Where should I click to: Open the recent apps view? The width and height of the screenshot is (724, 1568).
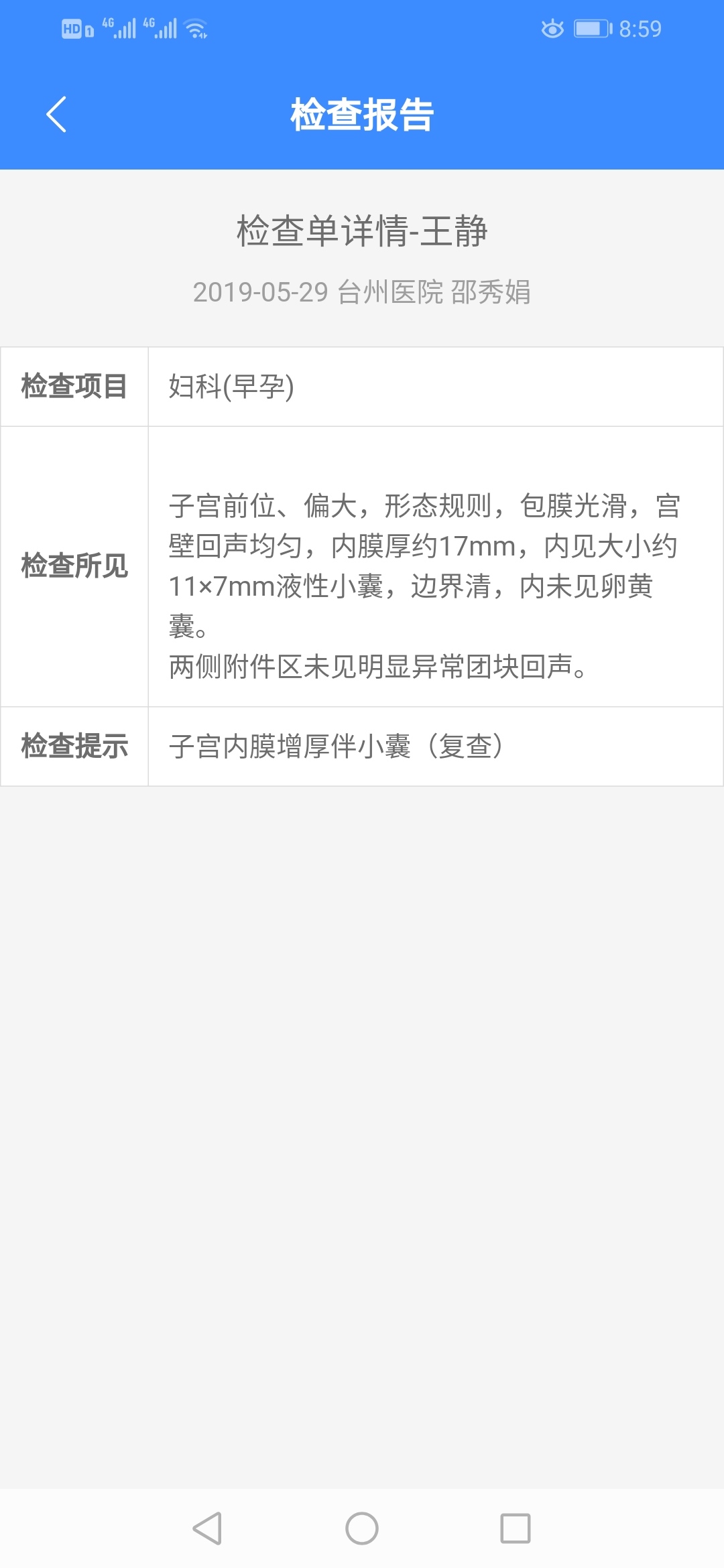(x=516, y=1528)
